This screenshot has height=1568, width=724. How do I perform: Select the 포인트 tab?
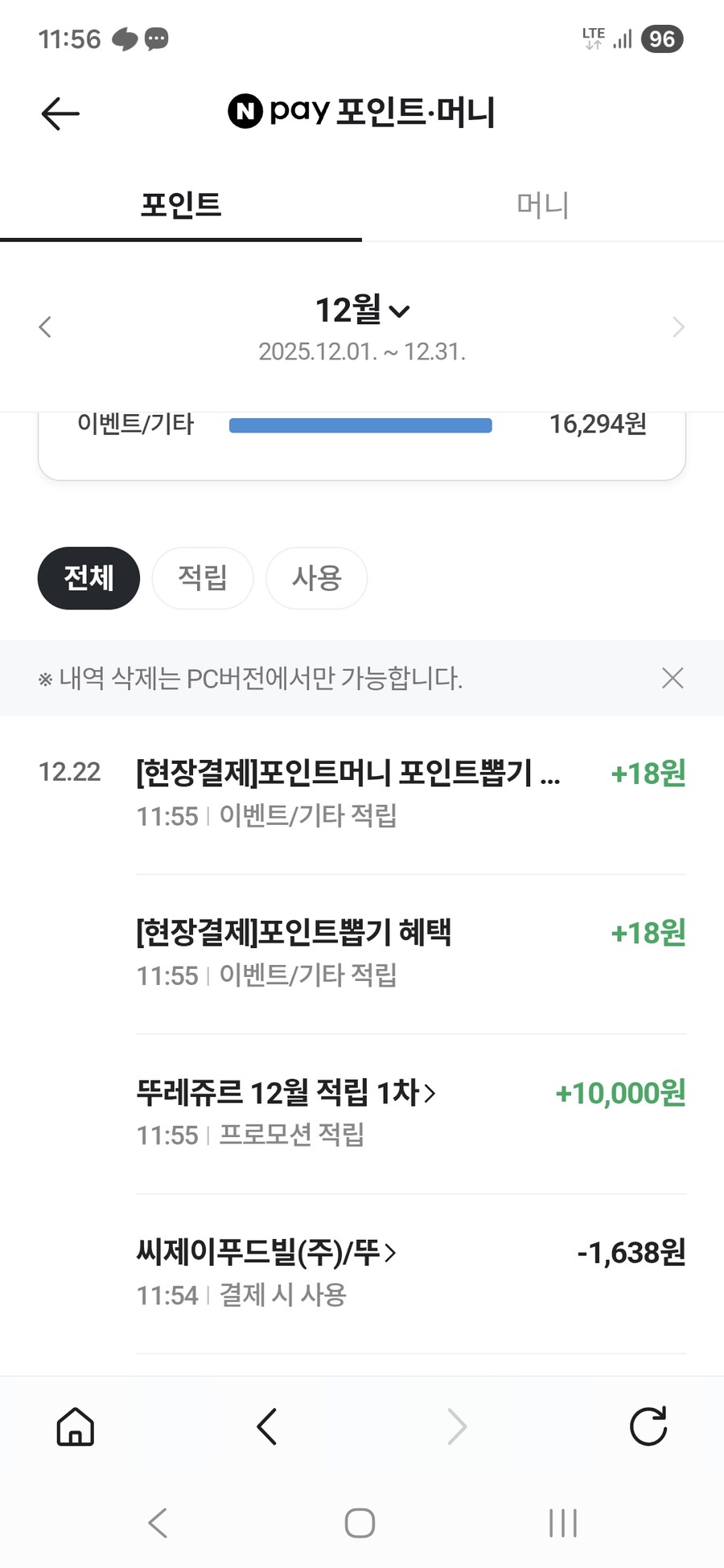coord(181,204)
